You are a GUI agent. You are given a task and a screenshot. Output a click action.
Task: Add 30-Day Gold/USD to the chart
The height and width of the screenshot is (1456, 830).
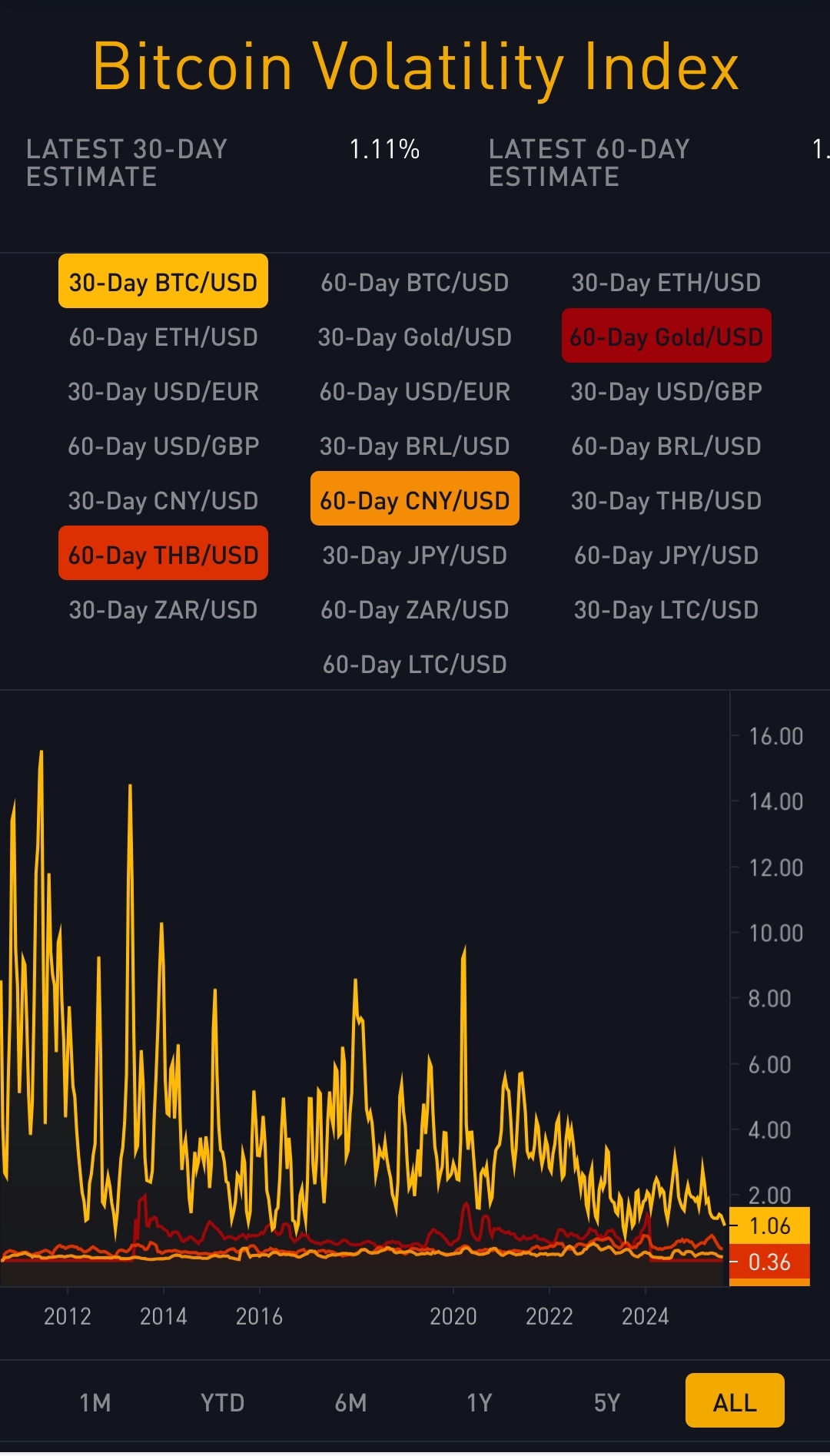tap(414, 337)
